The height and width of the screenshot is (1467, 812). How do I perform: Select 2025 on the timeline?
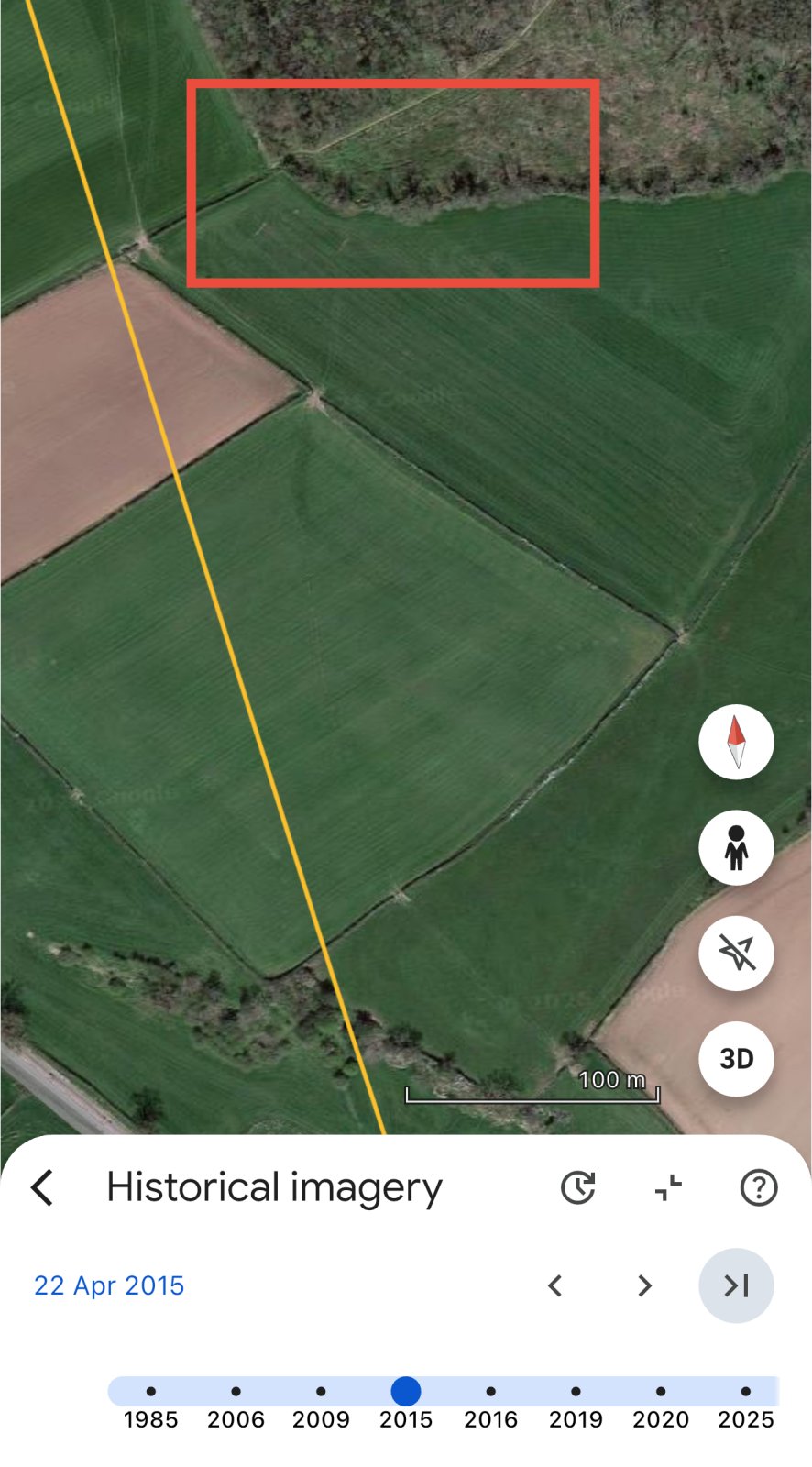point(746,1392)
